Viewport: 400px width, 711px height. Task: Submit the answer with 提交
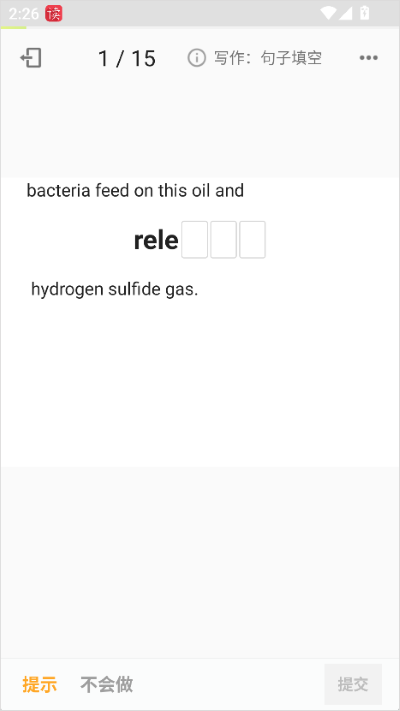click(353, 684)
